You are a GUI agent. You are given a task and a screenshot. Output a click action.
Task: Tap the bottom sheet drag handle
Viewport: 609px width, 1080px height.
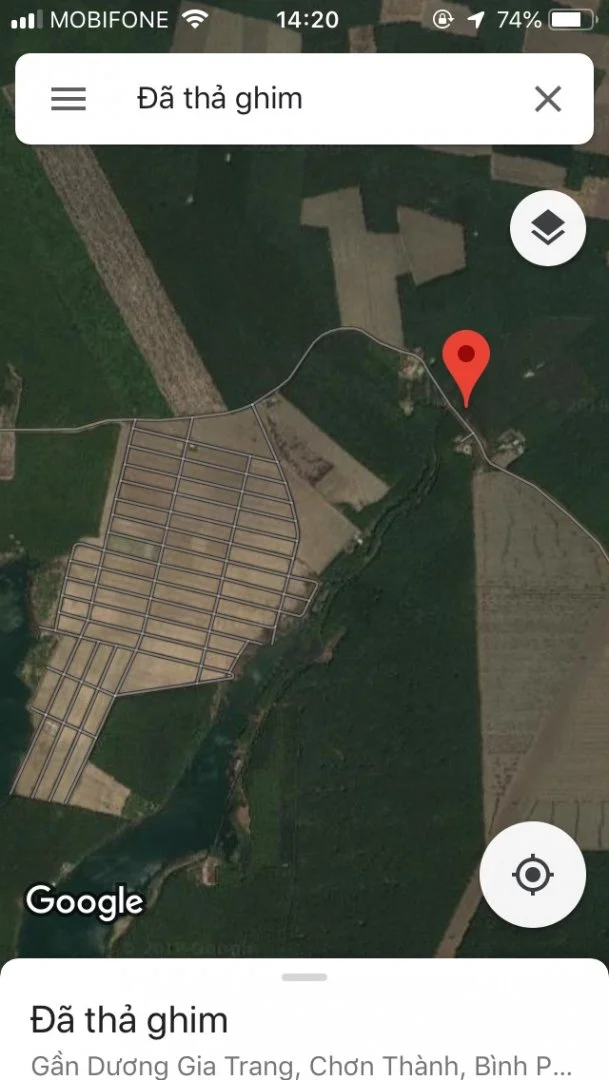304,977
